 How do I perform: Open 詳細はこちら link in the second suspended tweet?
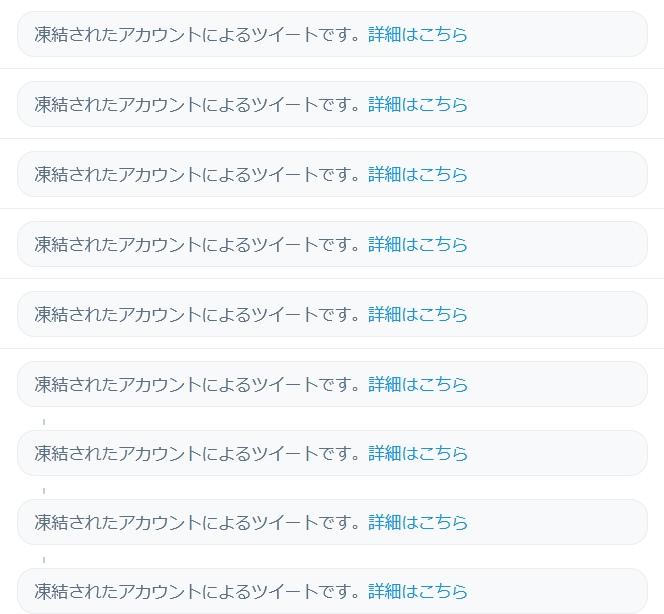[x=417, y=104]
